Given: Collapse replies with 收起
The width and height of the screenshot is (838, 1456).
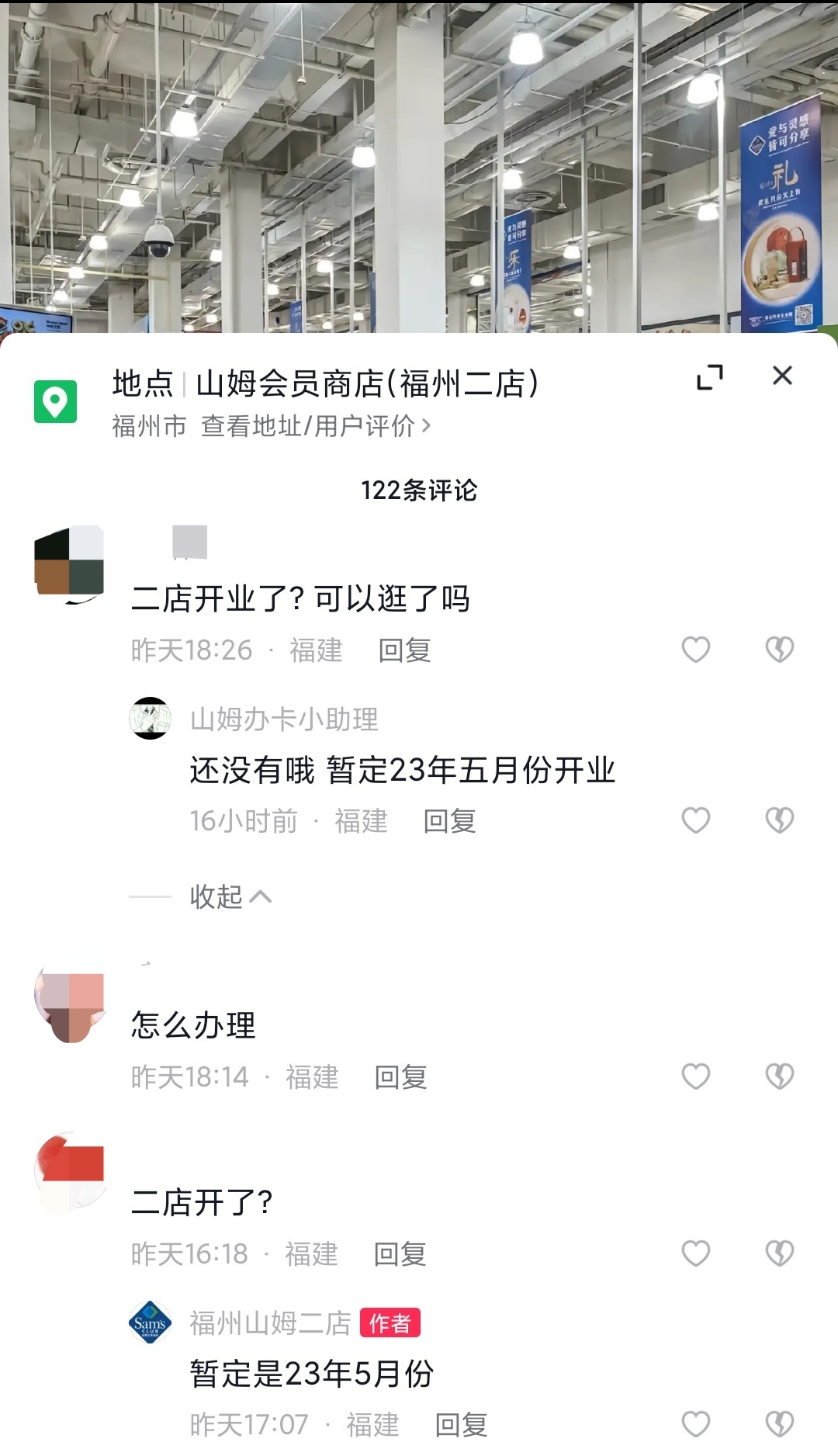Looking at the screenshot, I should coord(230,897).
